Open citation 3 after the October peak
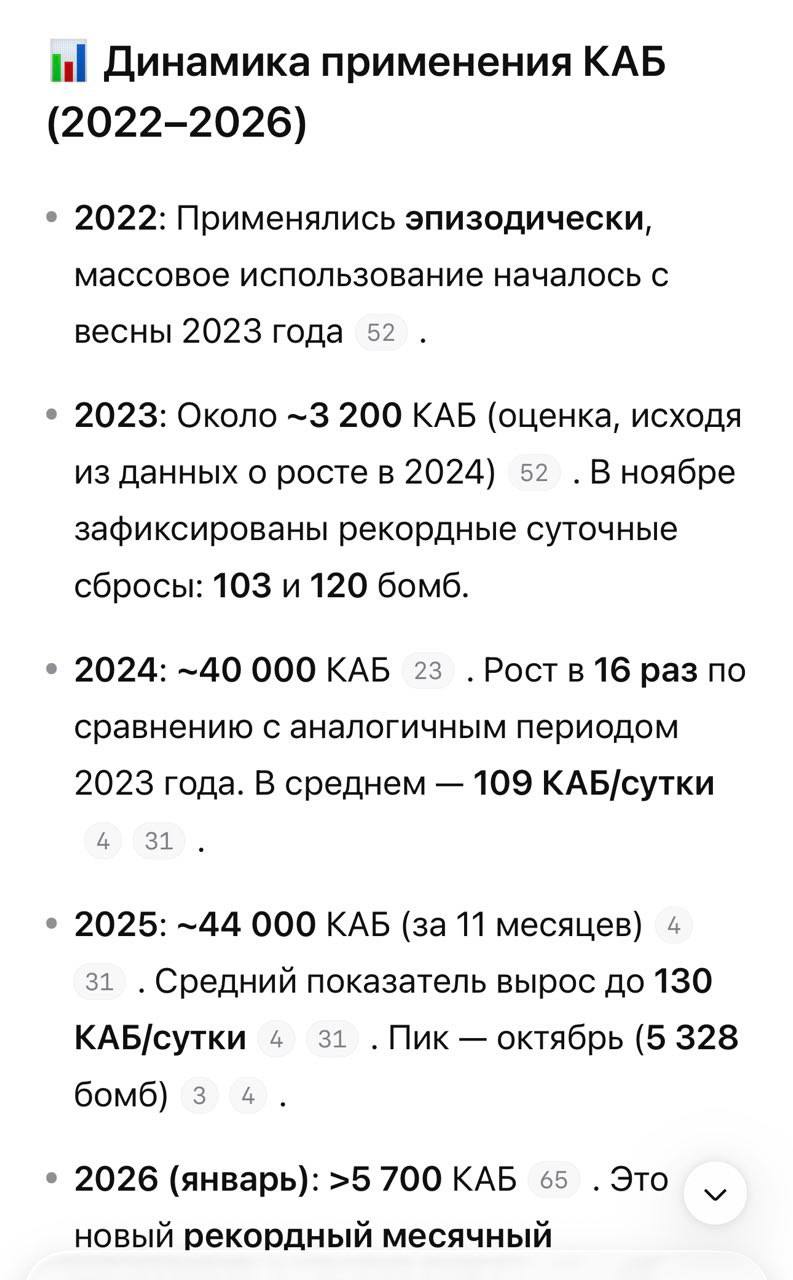The image size is (793, 1280). click(199, 1096)
